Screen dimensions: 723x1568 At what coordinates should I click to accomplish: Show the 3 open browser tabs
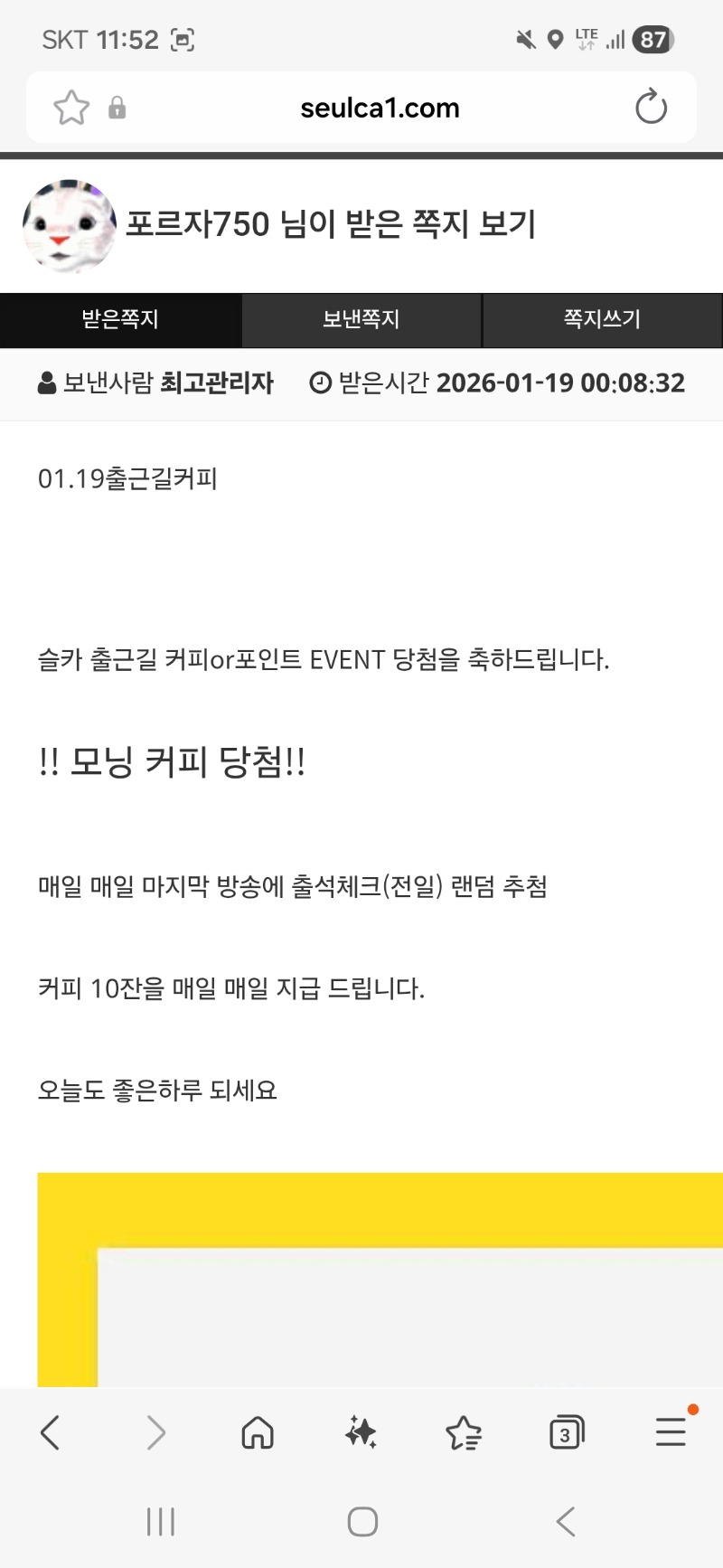pyautogui.click(x=567, y=1432)
